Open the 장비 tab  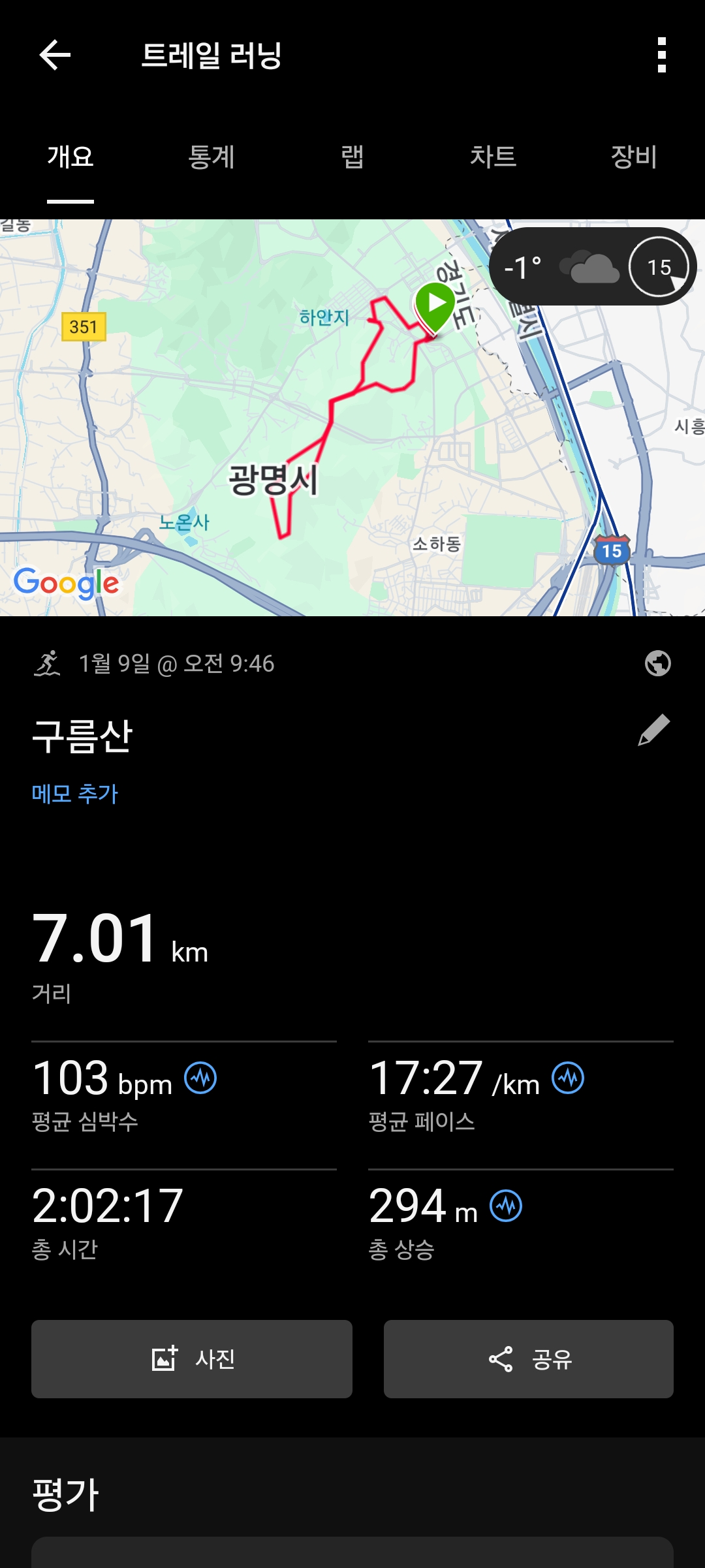point(634,157)
